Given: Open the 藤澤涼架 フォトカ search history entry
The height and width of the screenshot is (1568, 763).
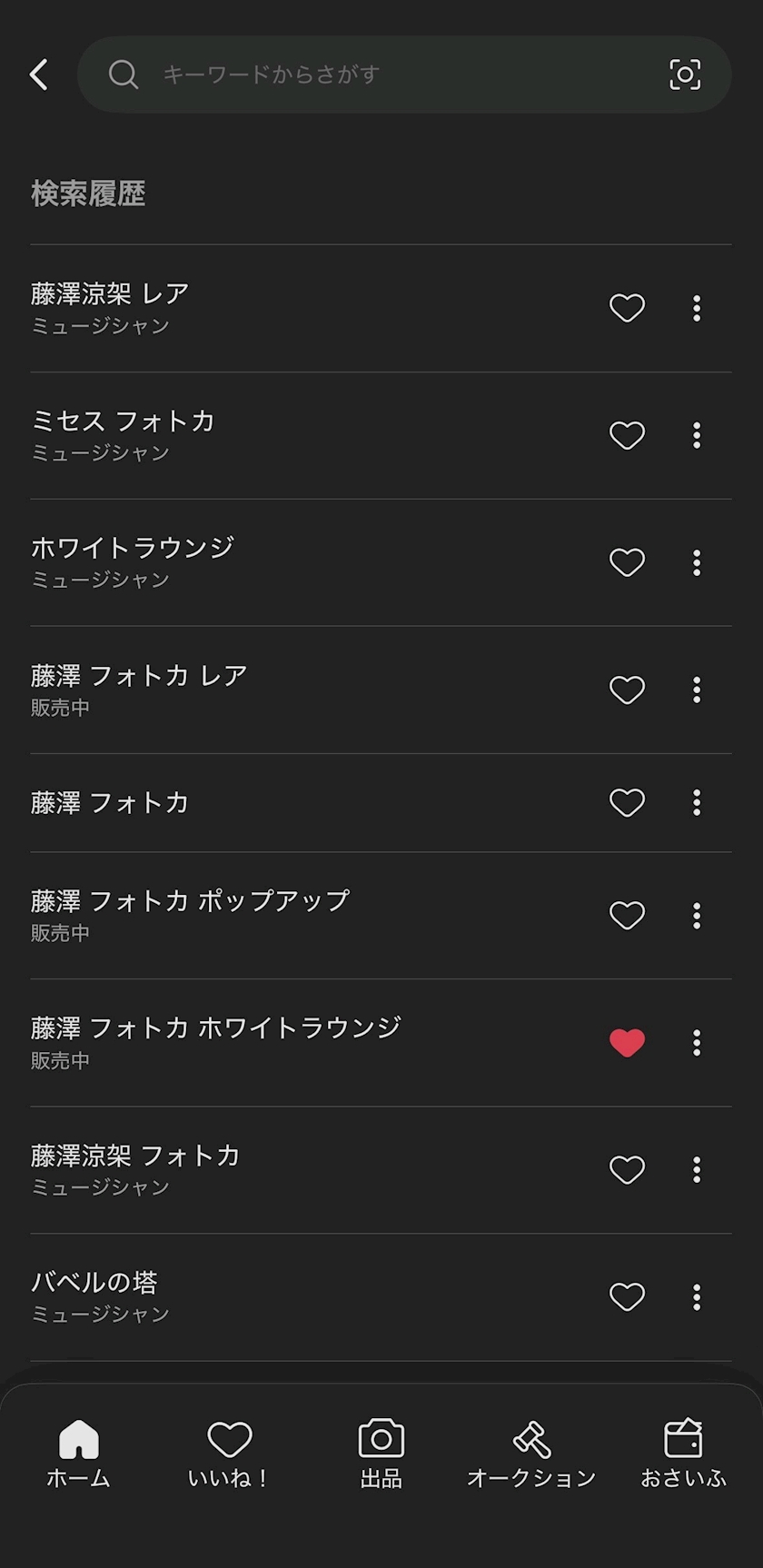Looking at the screenshot, I should point(272,1169).
